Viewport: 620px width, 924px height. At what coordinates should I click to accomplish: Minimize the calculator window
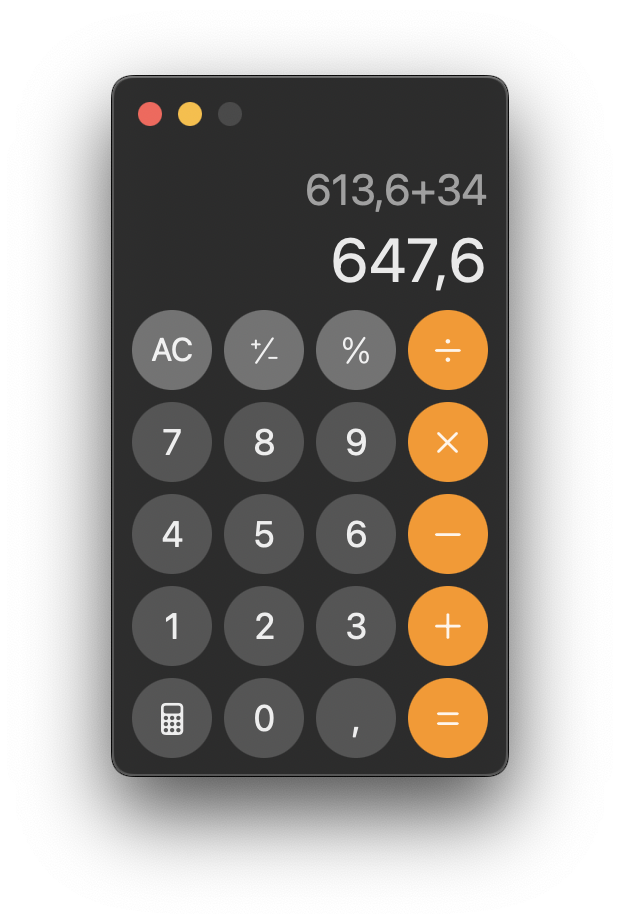pyautogui.click(x=190, y=114)
